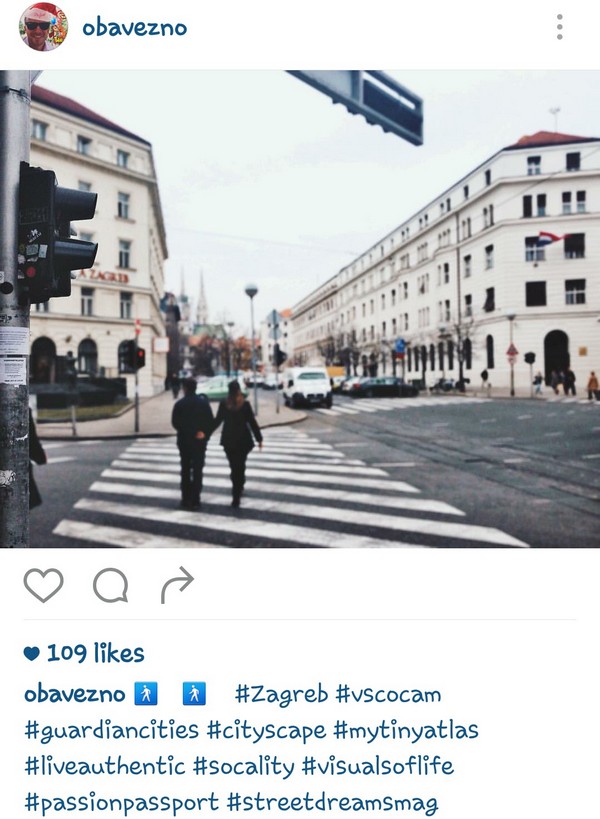
Task: Open the #liveauthentic hashtag
Action: click(x=105, y=766)
